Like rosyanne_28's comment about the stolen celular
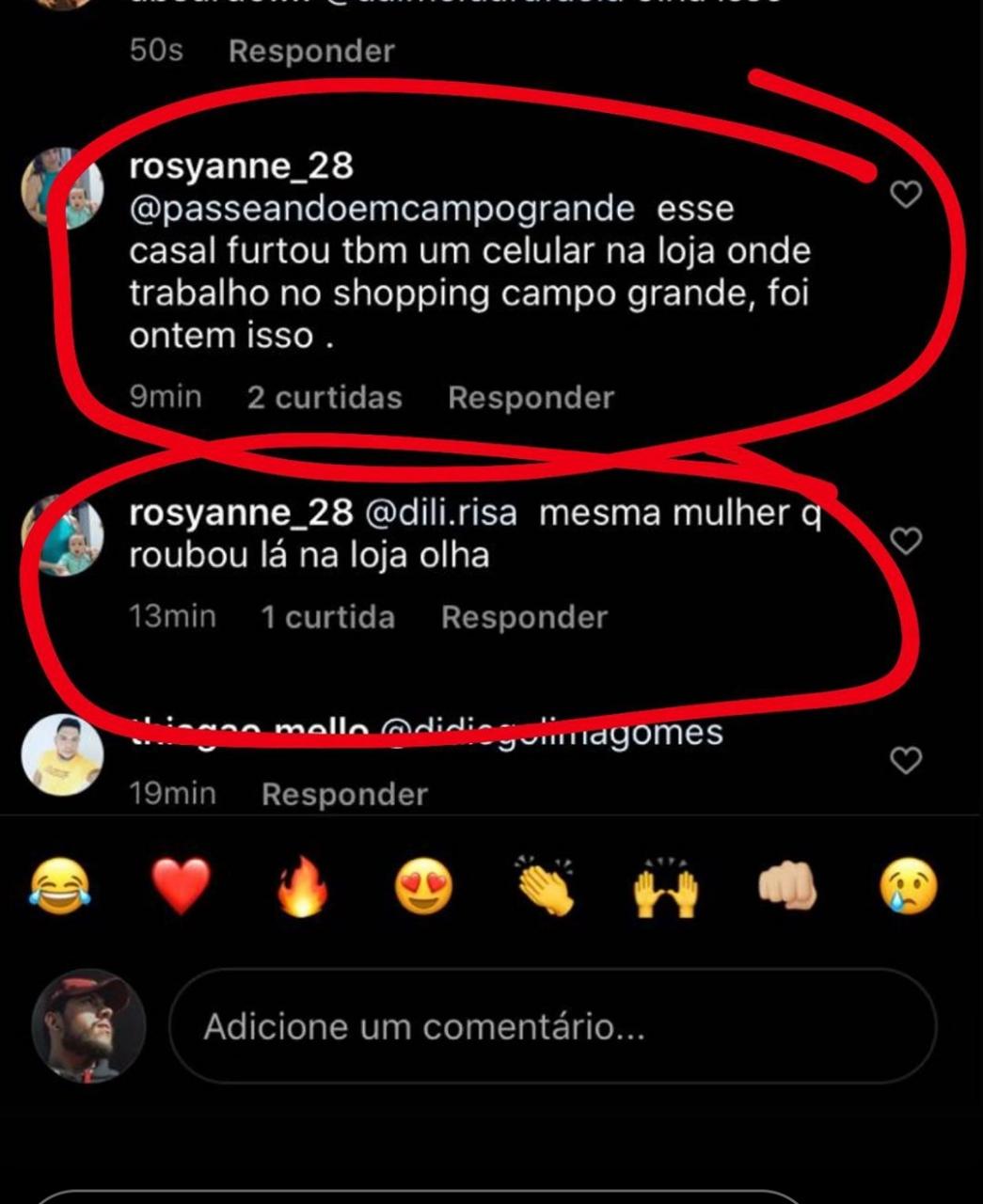The width and height of the screenshot is (983, 1204). [905, 195]
